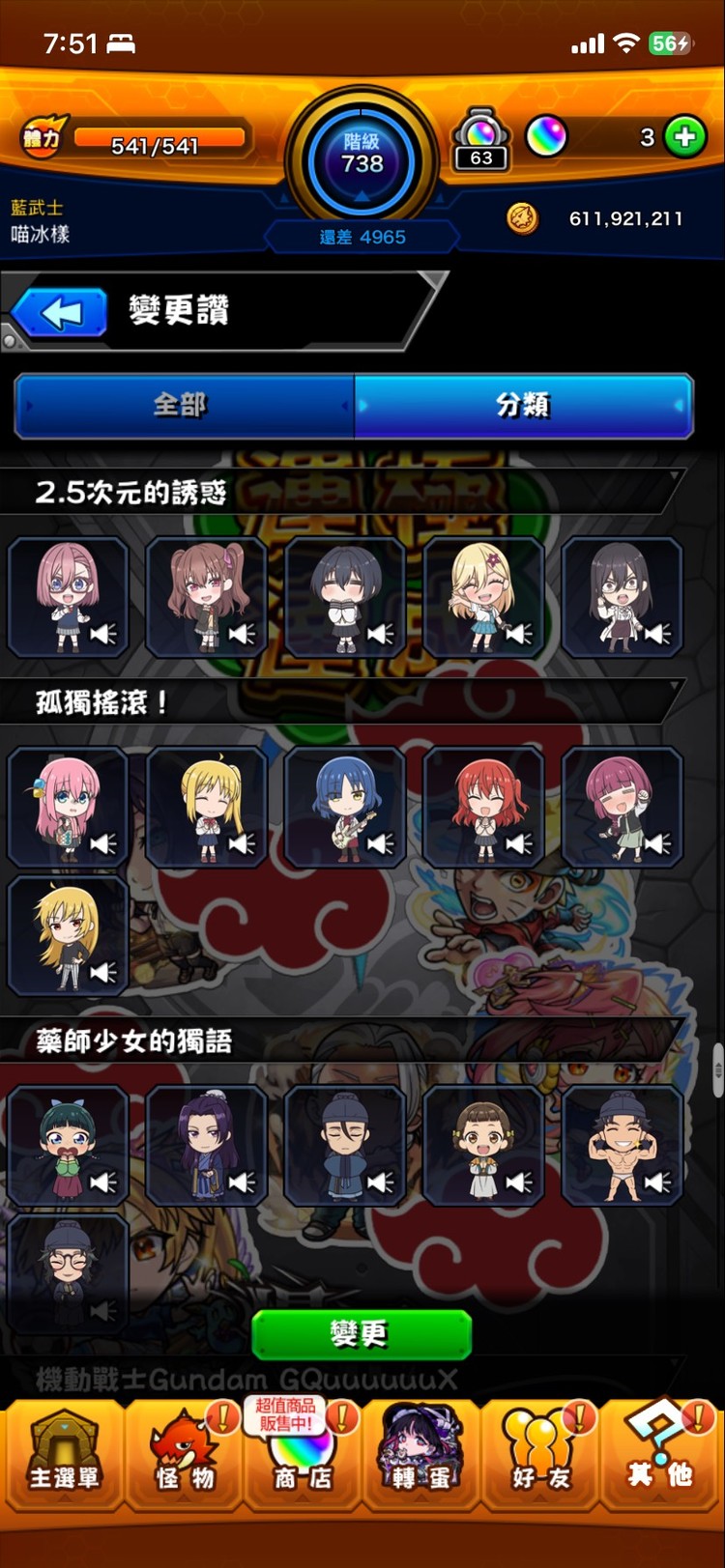
Task: Select the blue-haired bassist in 孤獨搖滾!
Action: 345,808
